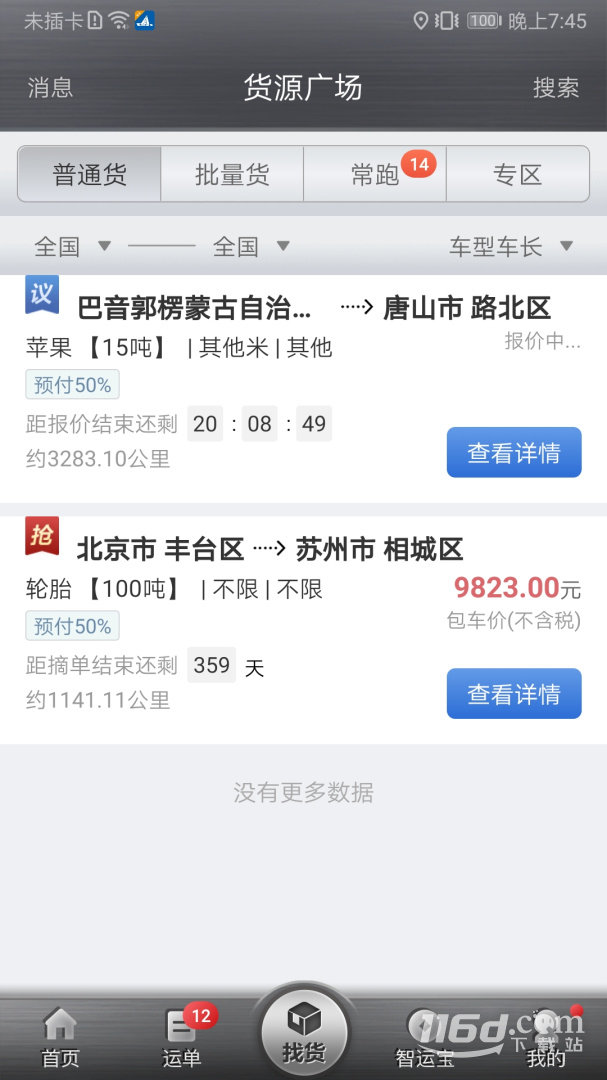Expand the second 全国 destination dropdown

click(251, 246)
